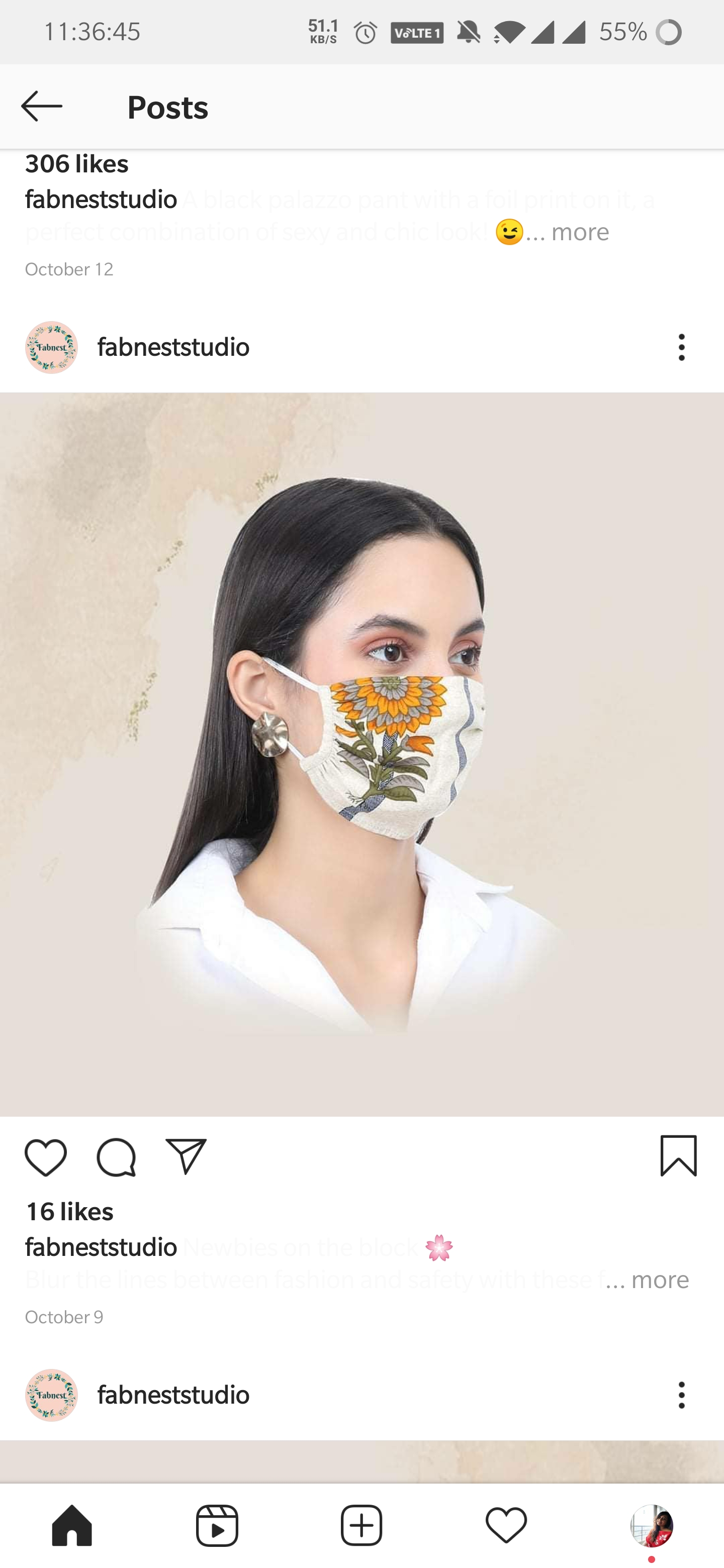The height and width of the screenshot is (1568, 724).
Task: Bookmark the face mask post
Action: click(x=678, y=1155)
